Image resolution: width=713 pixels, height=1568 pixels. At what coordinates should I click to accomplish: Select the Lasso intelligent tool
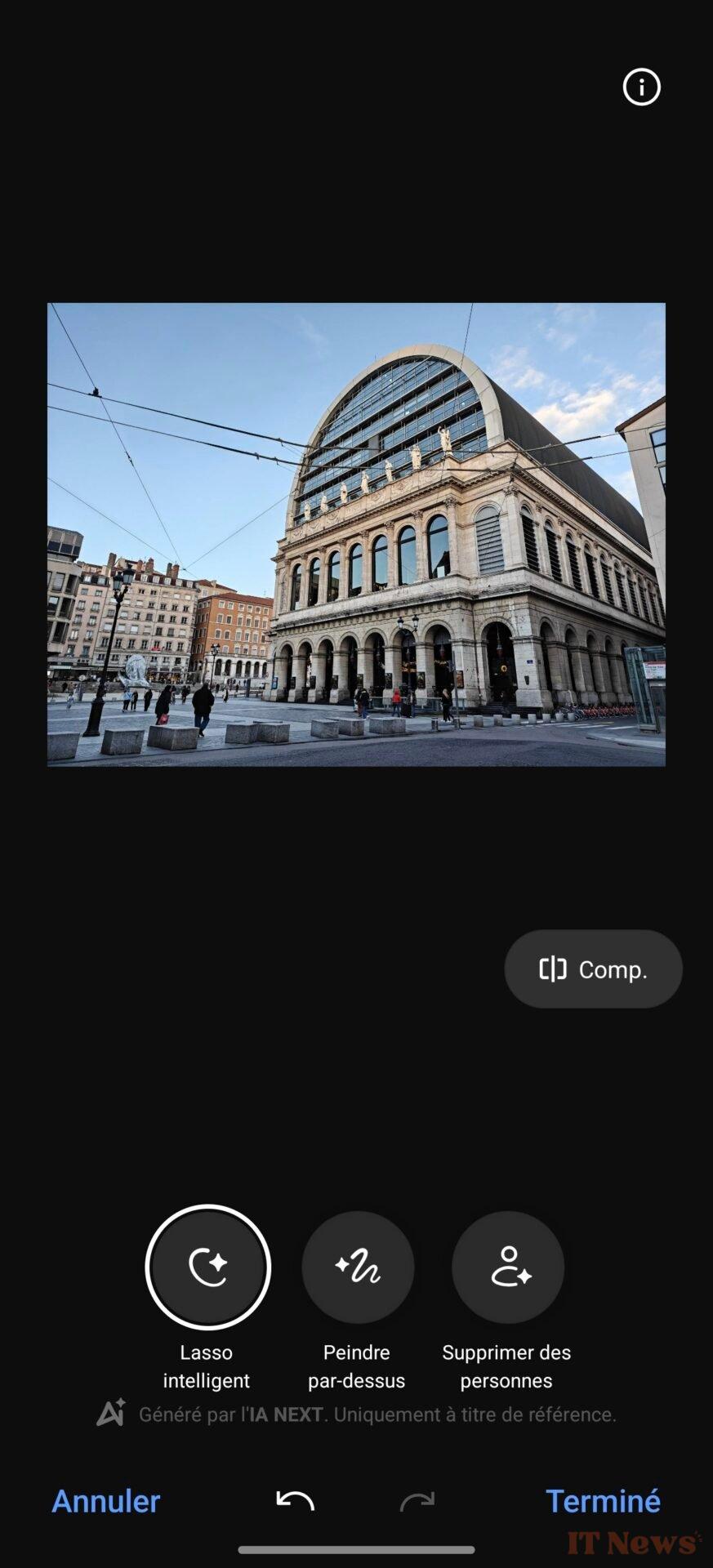(208, 1267)
